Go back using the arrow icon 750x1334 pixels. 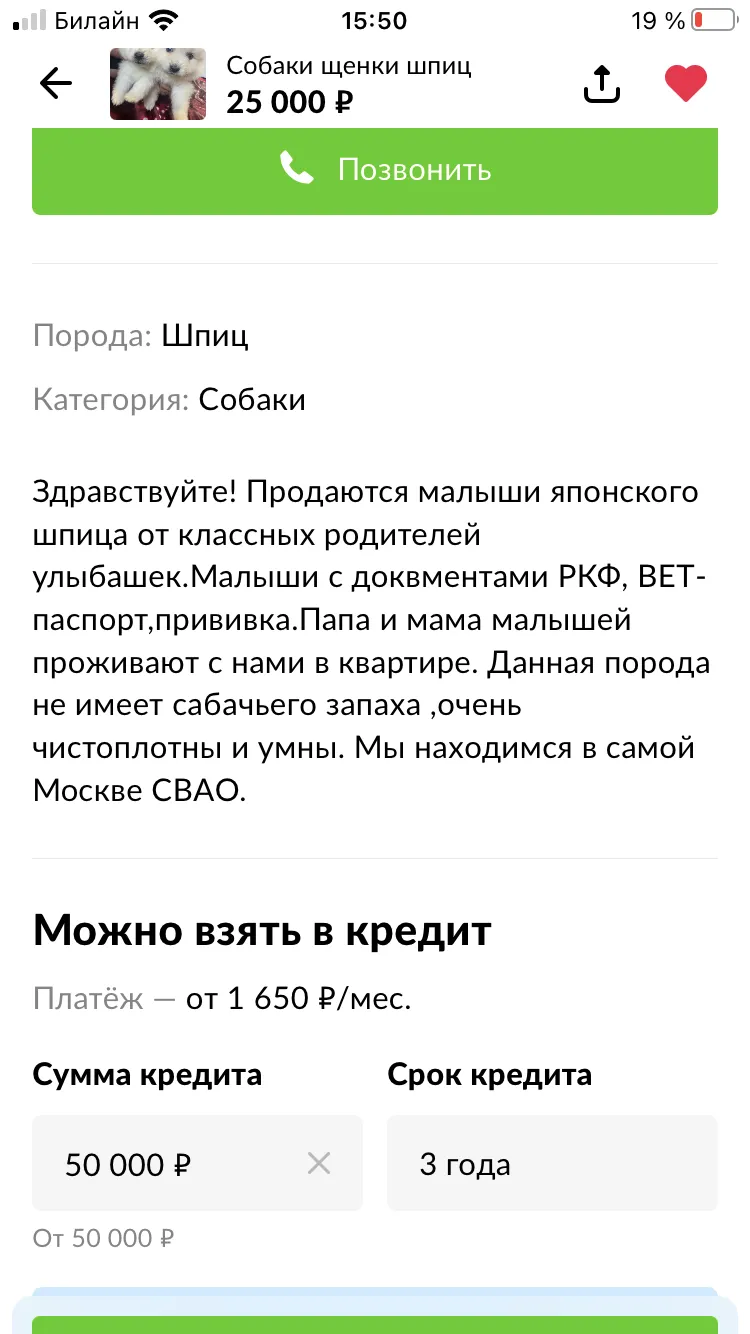(56, 84)
